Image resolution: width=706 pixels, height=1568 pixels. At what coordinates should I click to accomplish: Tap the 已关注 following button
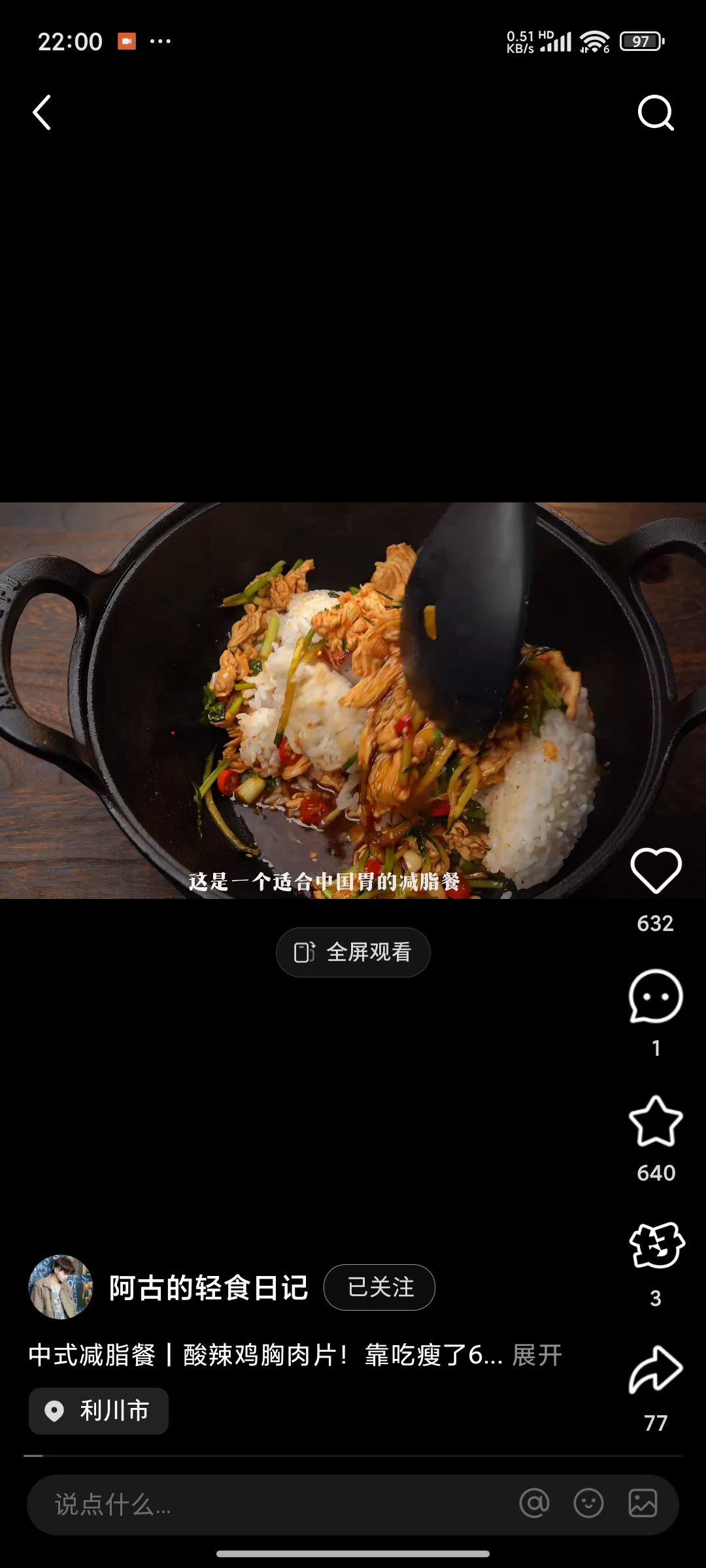point(379,1287)
